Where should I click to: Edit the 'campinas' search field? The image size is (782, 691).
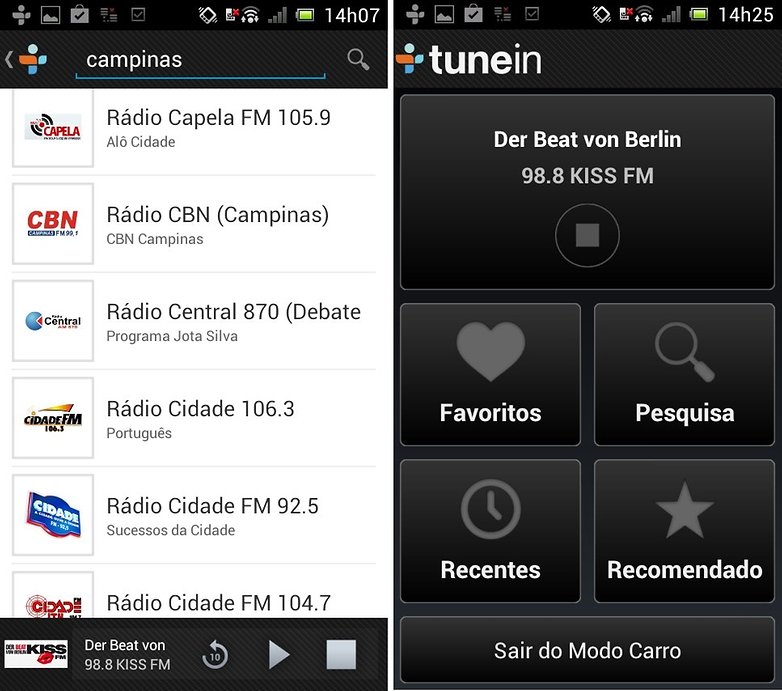tap(200, 60)
